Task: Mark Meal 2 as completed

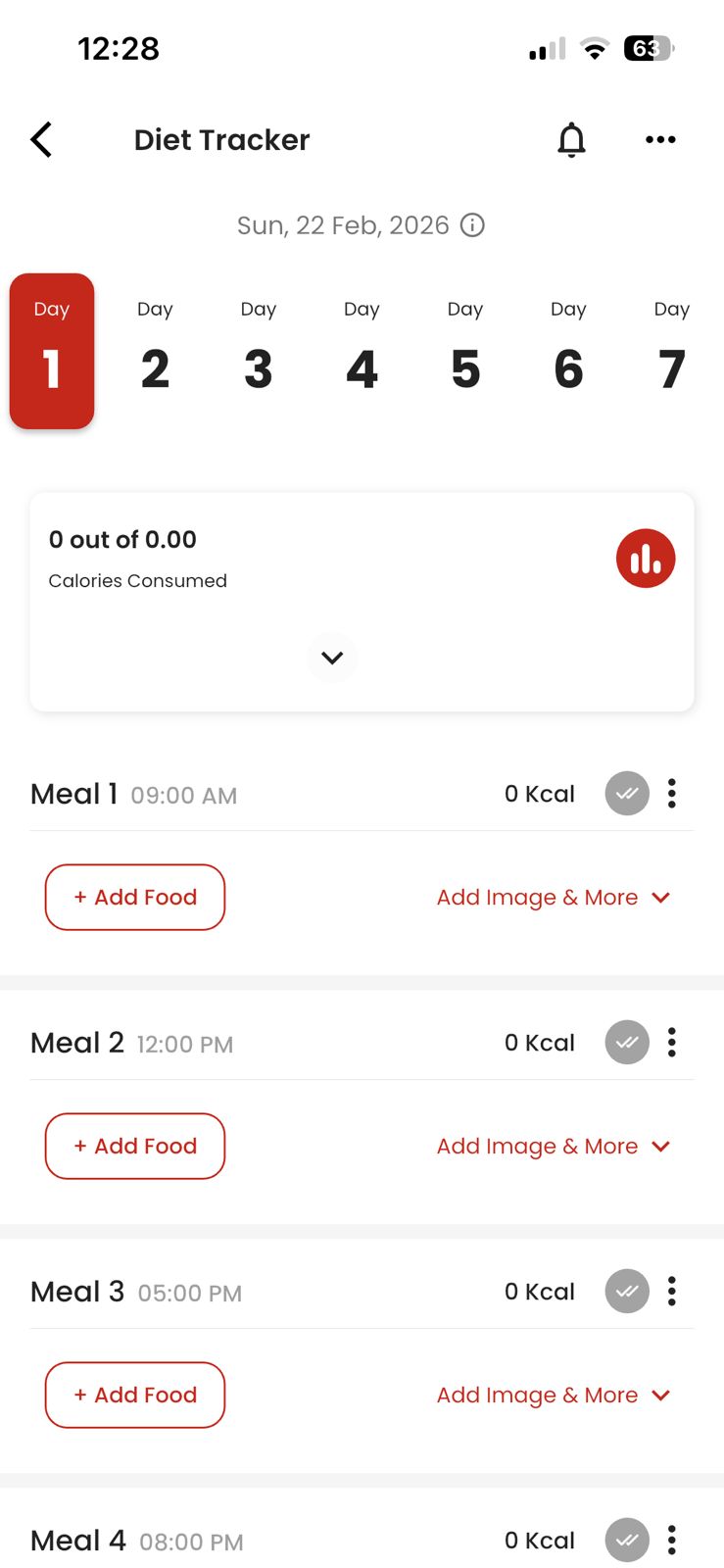Action: click(627, 1043)
